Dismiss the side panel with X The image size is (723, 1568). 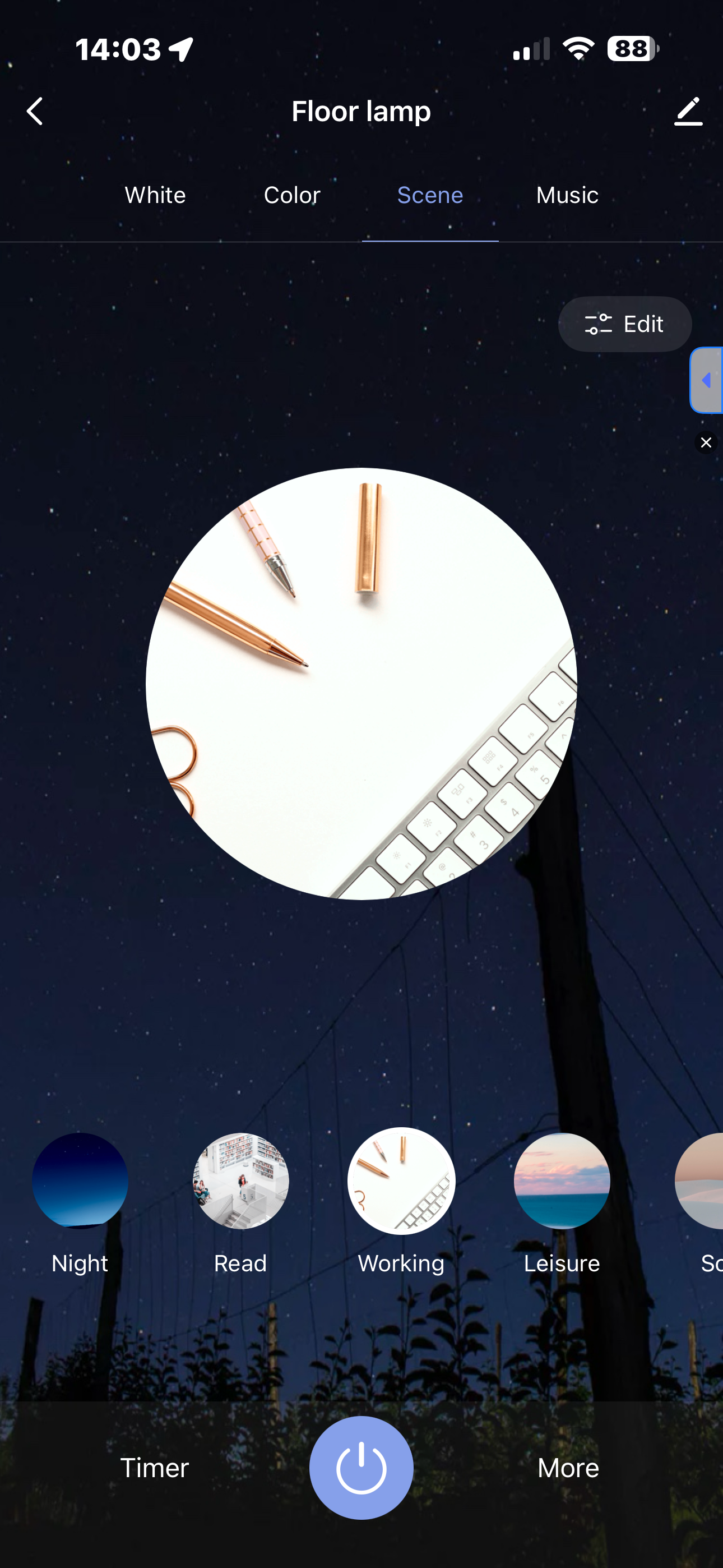tap(706, 442)
